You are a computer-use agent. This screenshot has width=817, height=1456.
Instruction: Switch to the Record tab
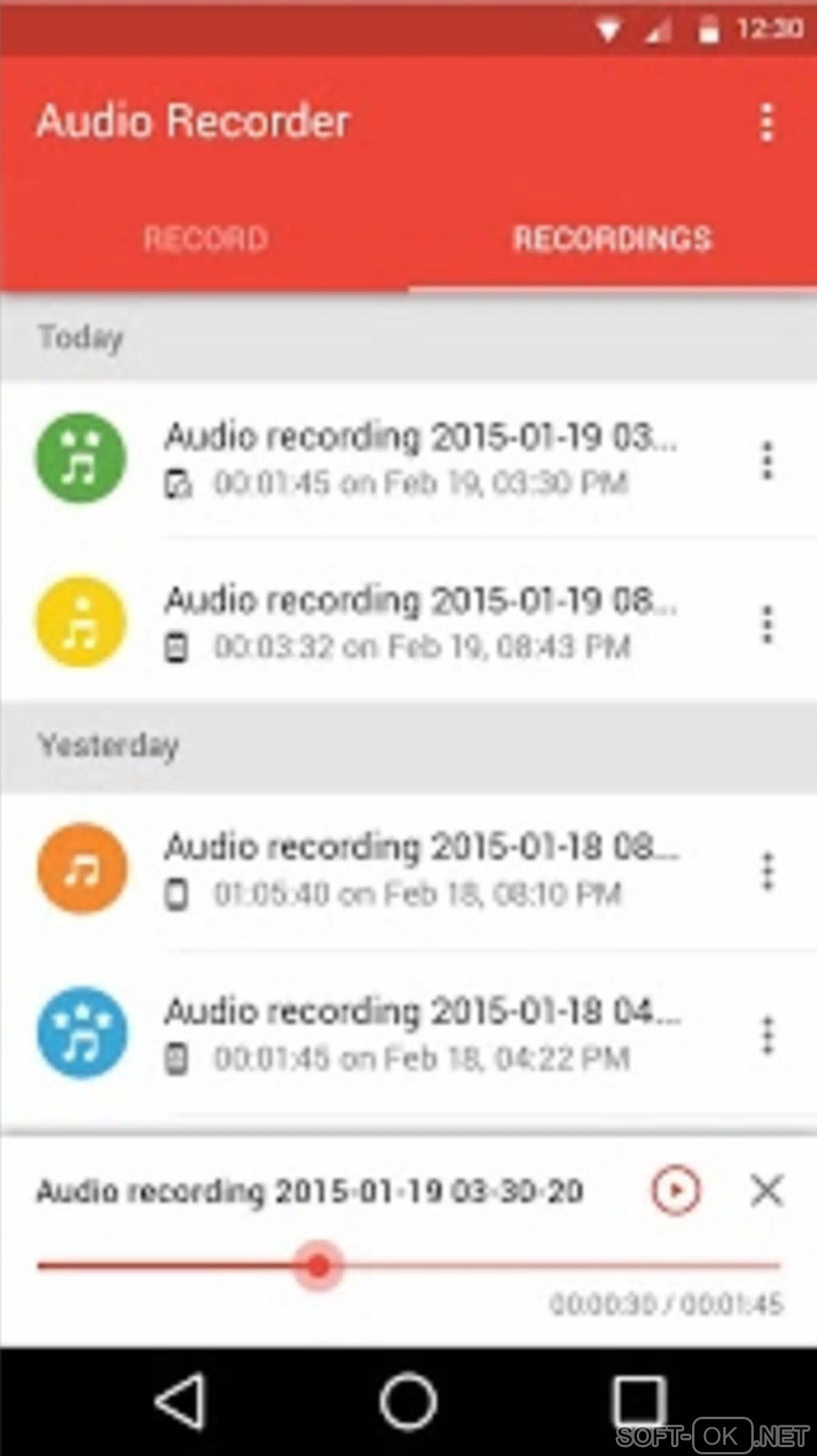[205, 239]
